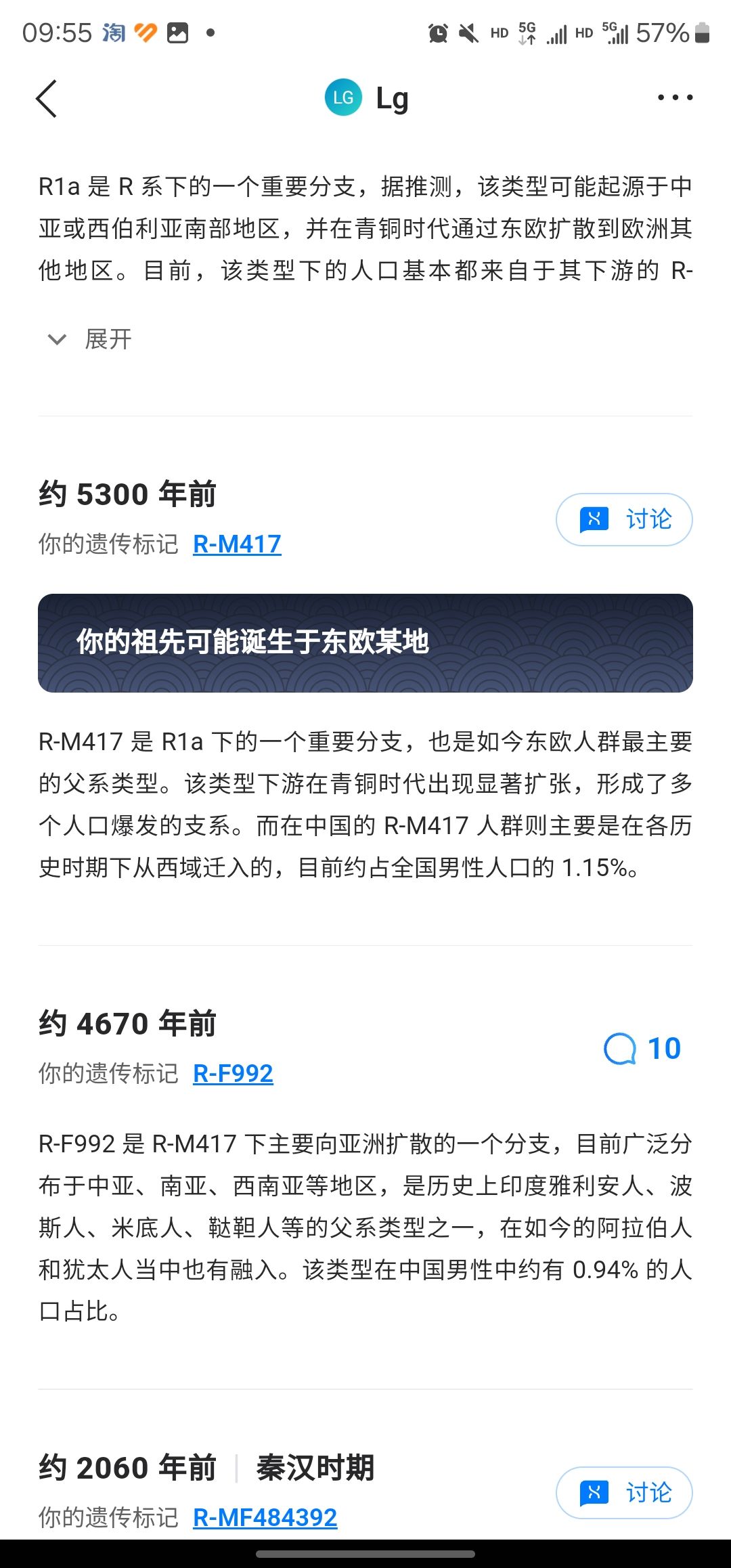
Task: Tap 讨论 button for the 2060 年前 section
Action: tap(624, 1492)
